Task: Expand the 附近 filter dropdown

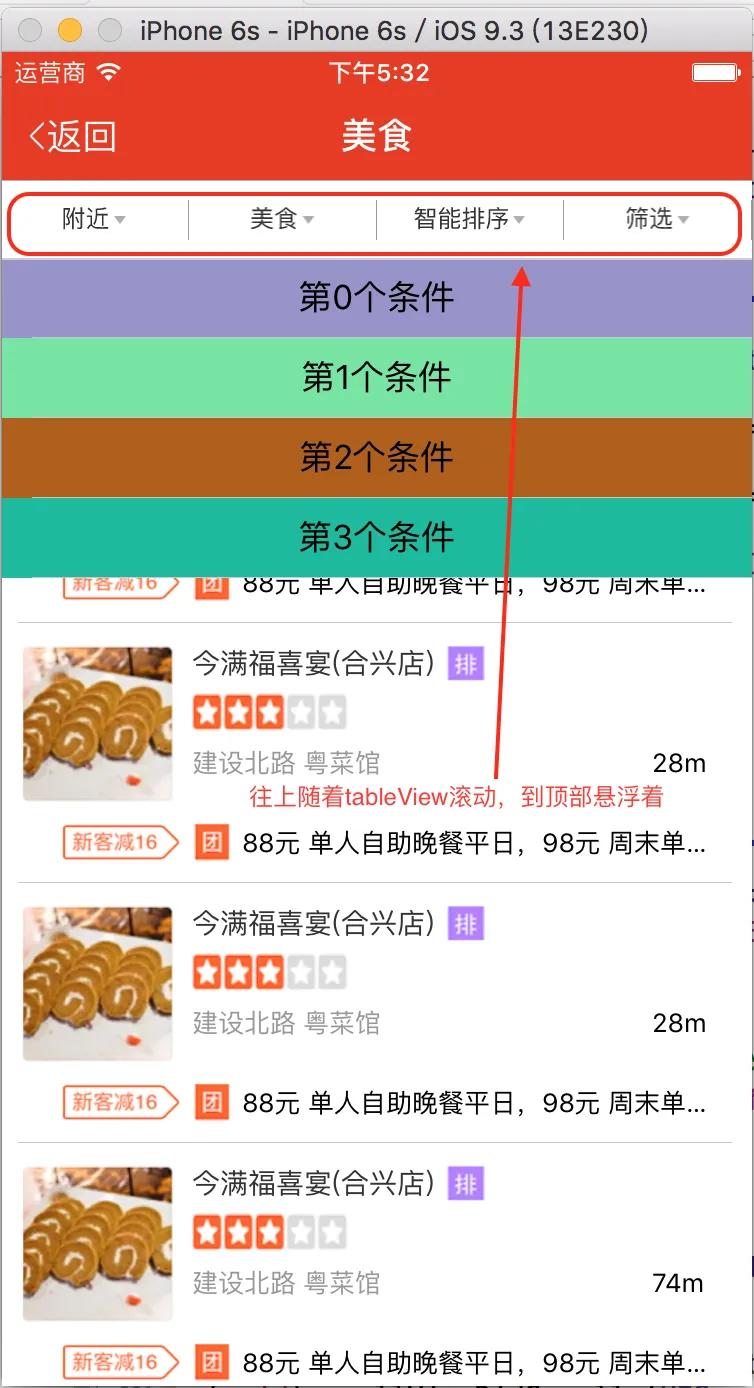Action: [94, 219]
